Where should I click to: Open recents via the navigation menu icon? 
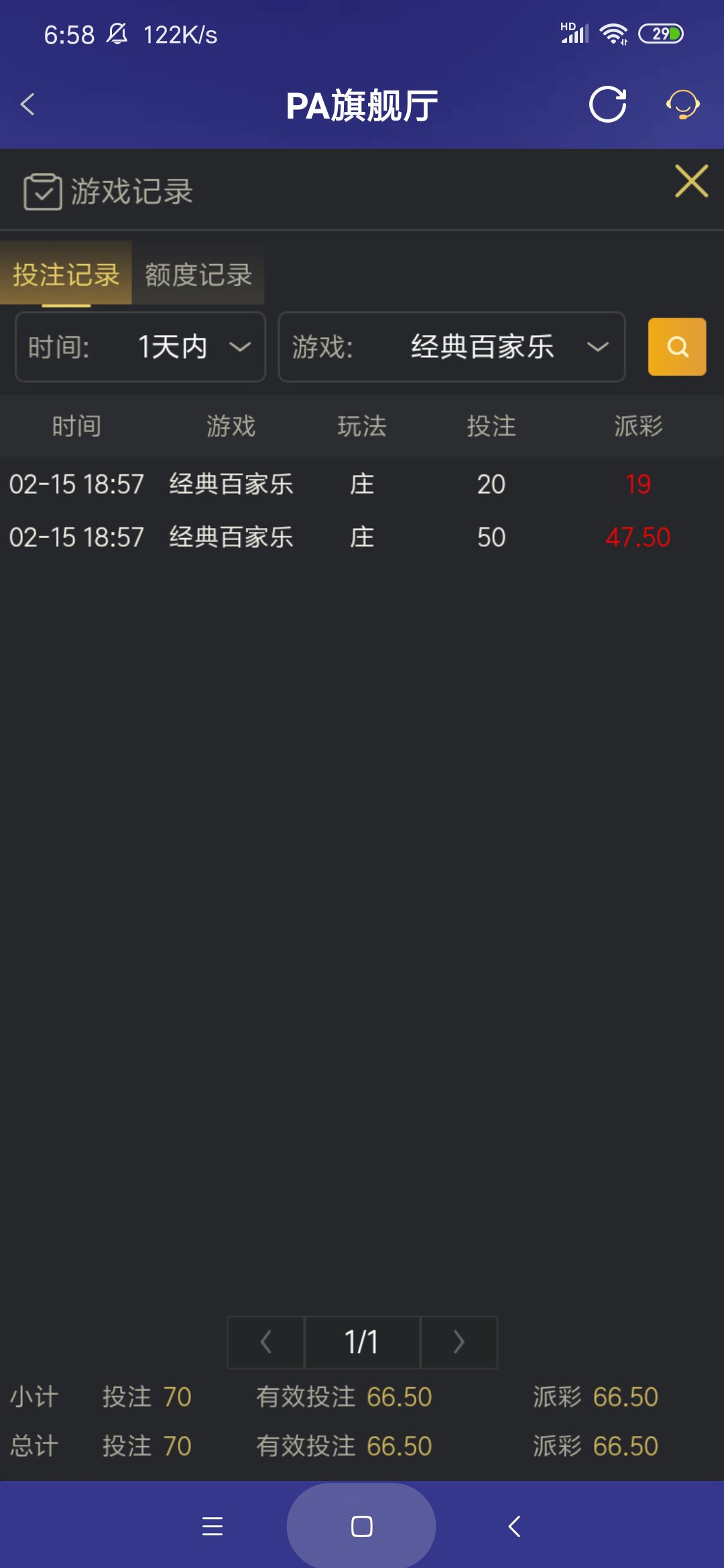pyautogui.click(x=212, y=1526)
